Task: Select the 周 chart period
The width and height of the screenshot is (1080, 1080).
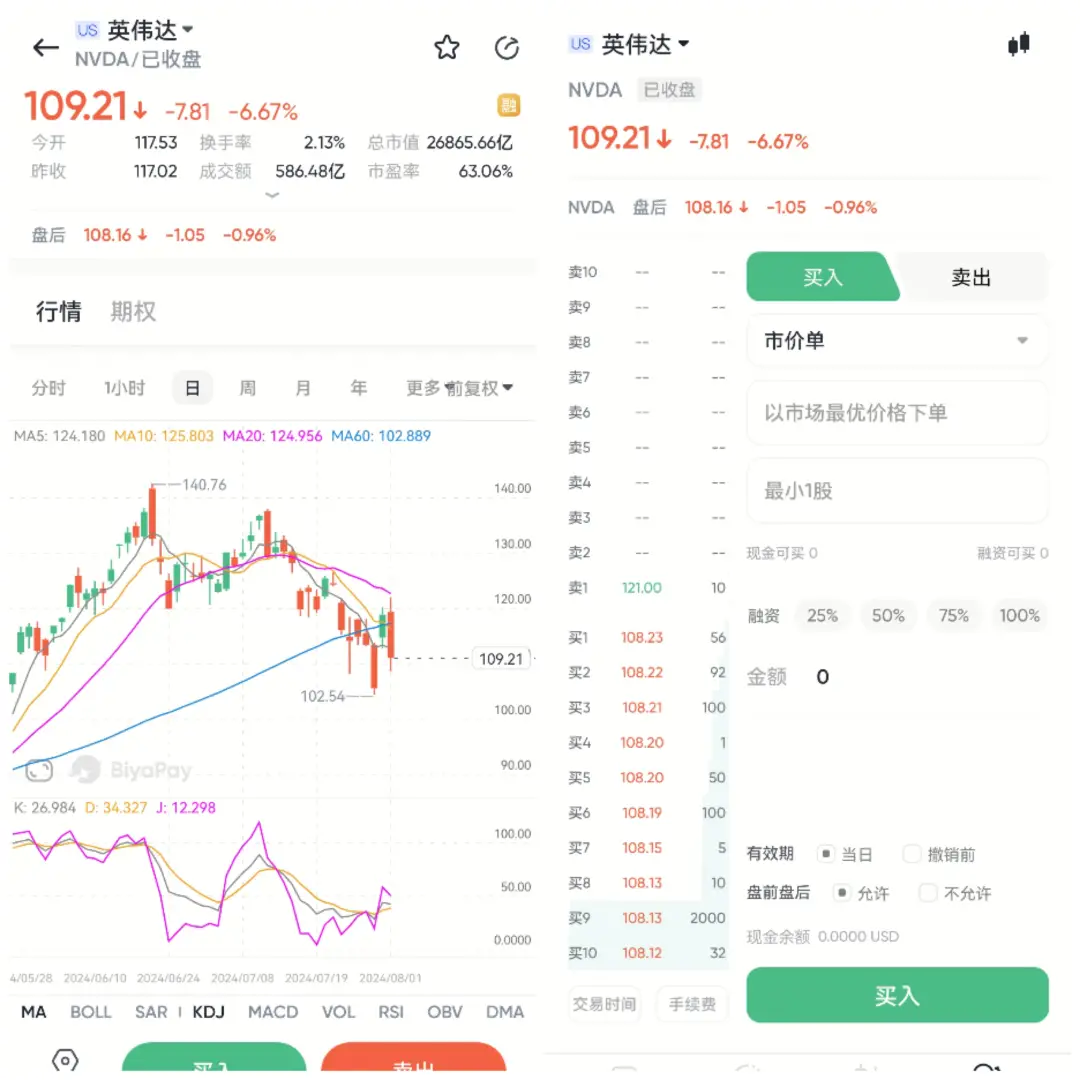Action: tap(247, 388)
